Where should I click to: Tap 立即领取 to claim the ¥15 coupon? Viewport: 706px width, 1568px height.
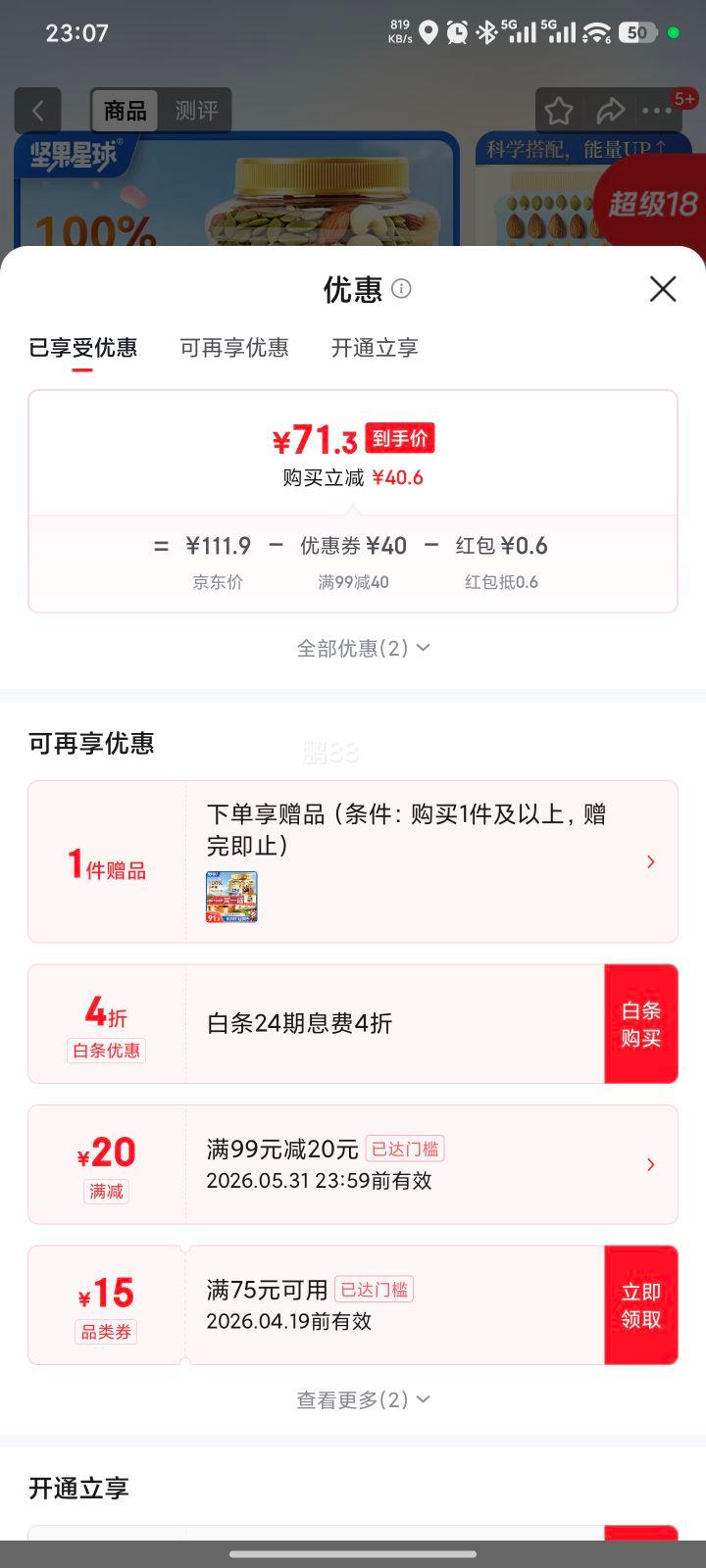click(x=641, y=1305)
